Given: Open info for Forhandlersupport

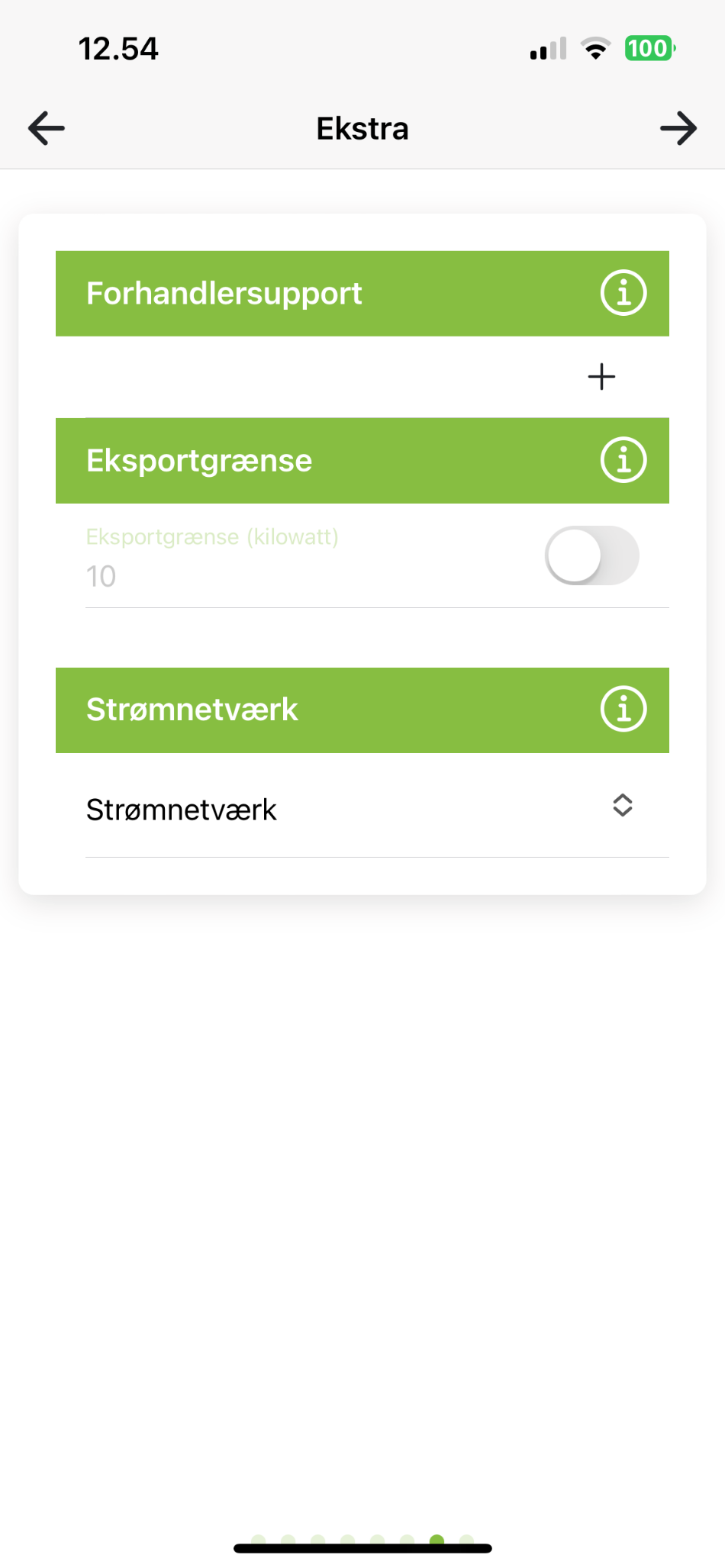Looking at the screenshot, I should (623, 293).
